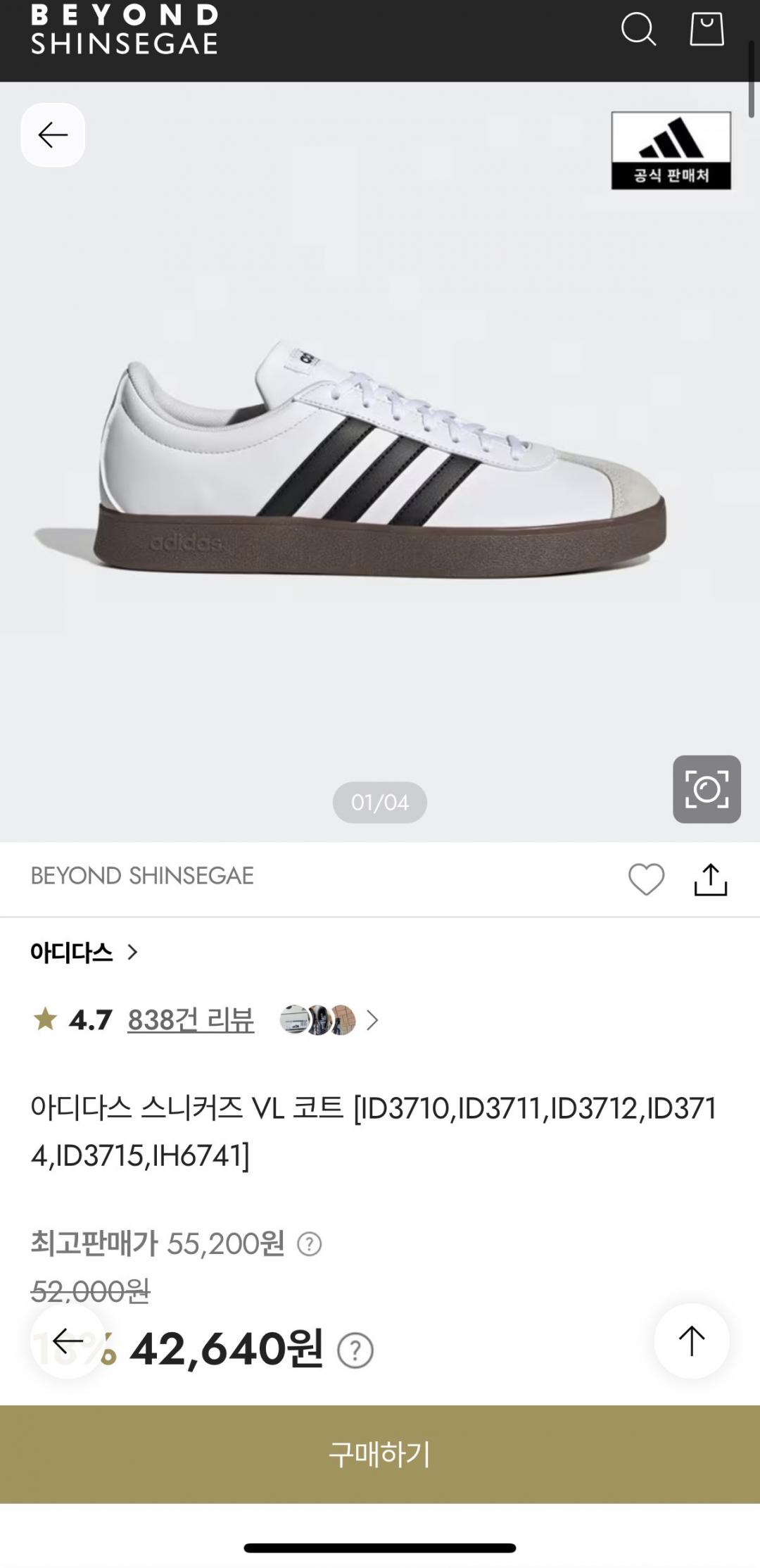This screenshot has height=1568, width=760.
Task: Jump back to top of page
Action: point(691,1341)
